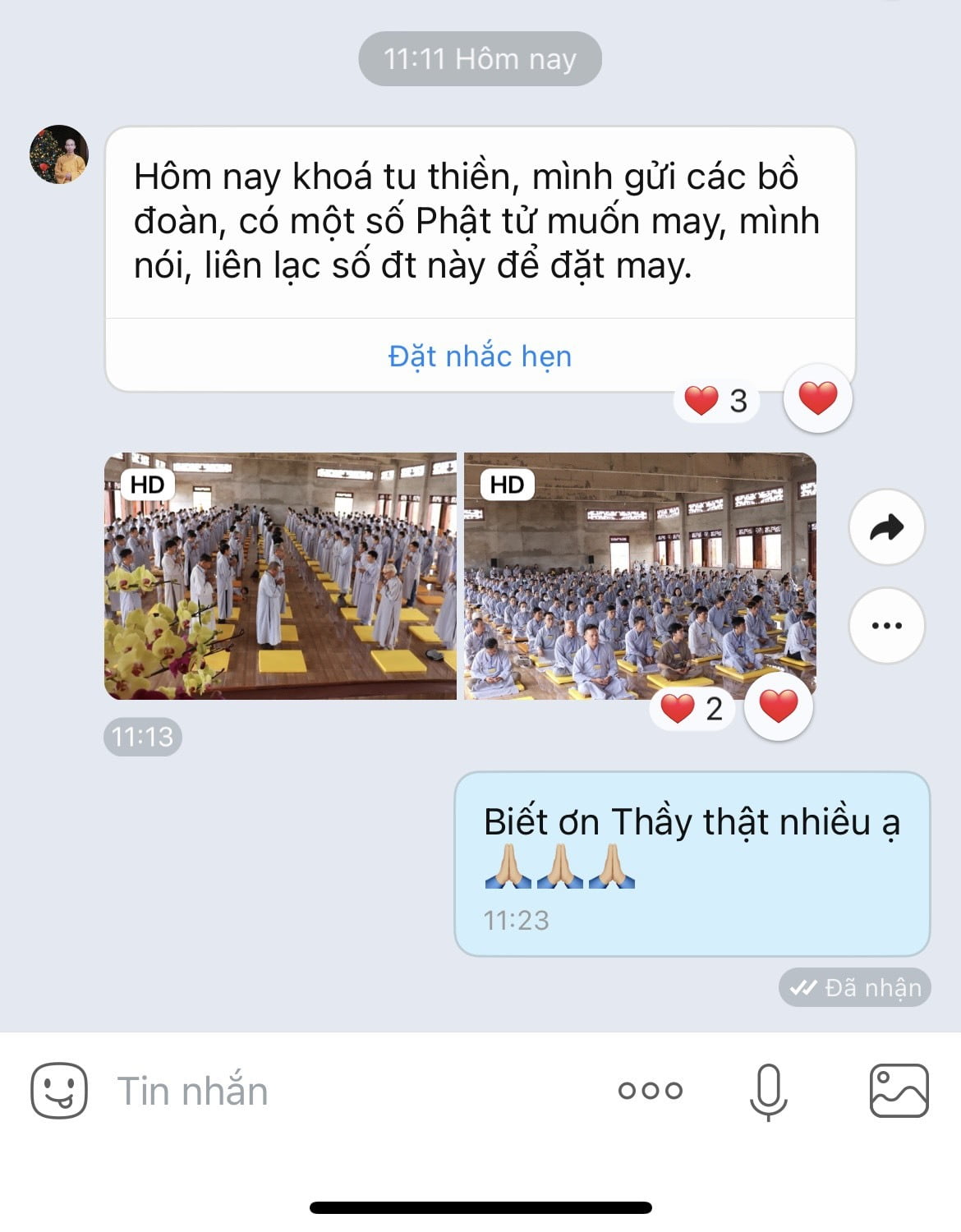This screenshot has width=961, height=1232.
Task: Open the photo of people seated meditating
Action: (640, 576)
